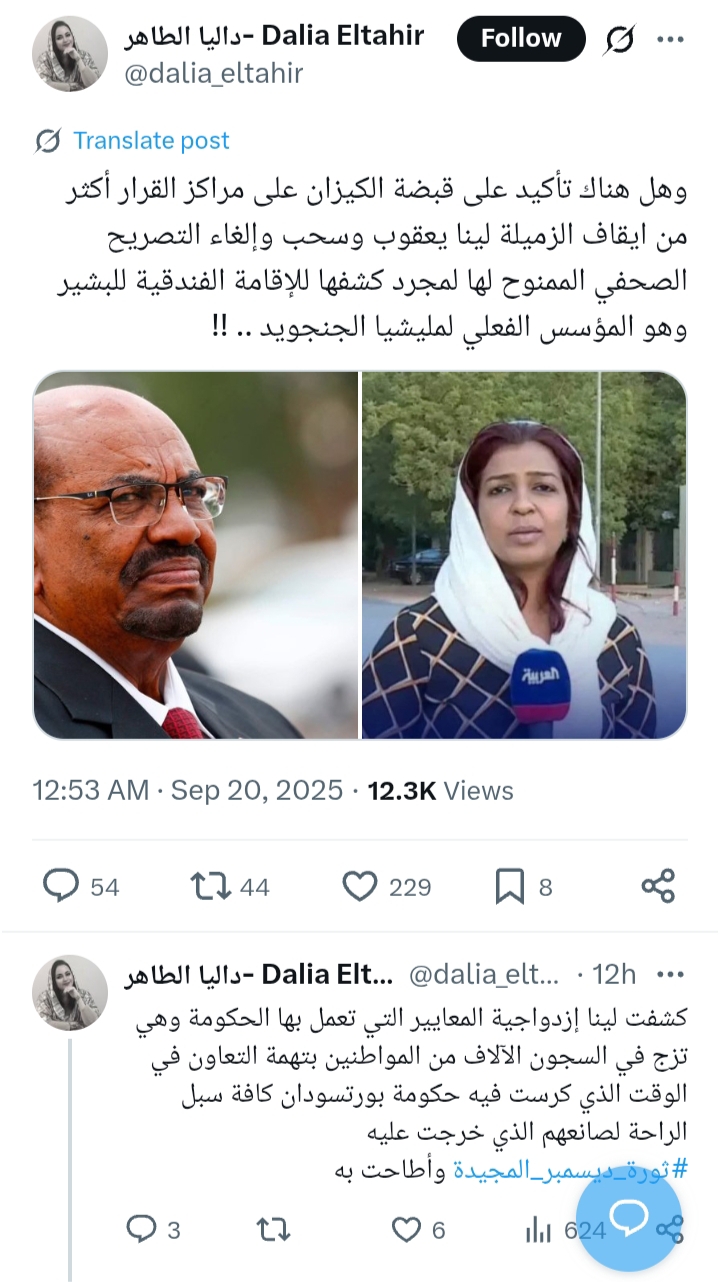Screen dimensions: 720x1282
Task: View the photo of the reporter with microphone
Action: 524,555
